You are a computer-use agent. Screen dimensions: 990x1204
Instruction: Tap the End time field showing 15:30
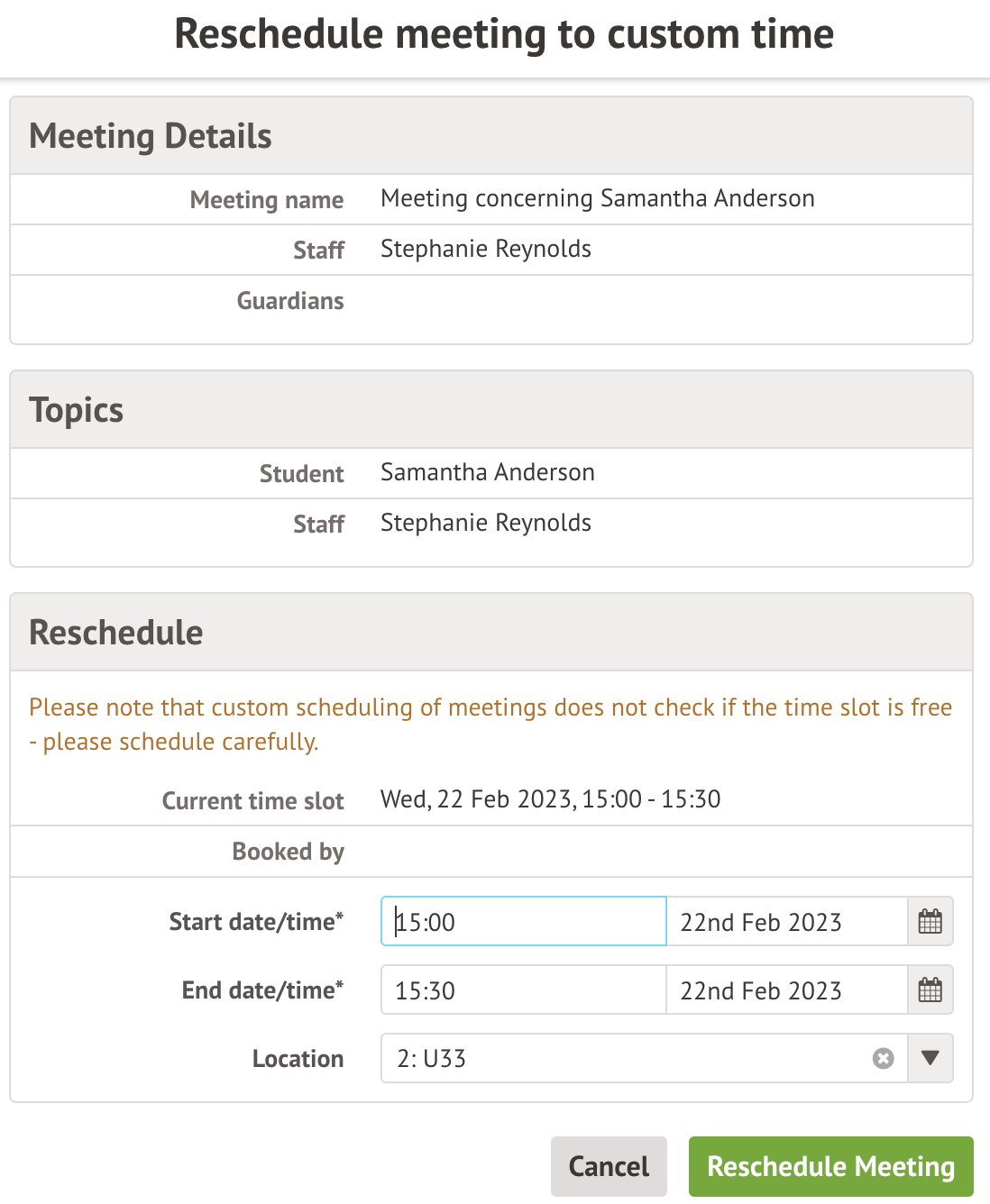click(x=523, y=990)
